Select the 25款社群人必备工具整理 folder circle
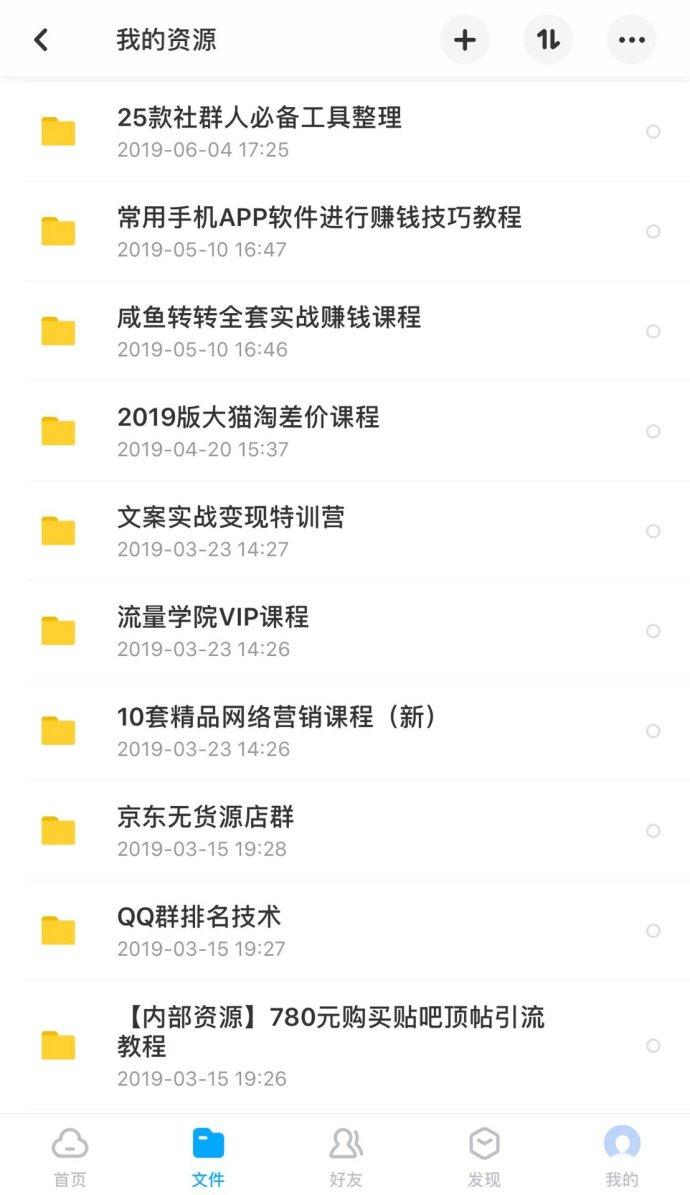 [x=653, y=132]
